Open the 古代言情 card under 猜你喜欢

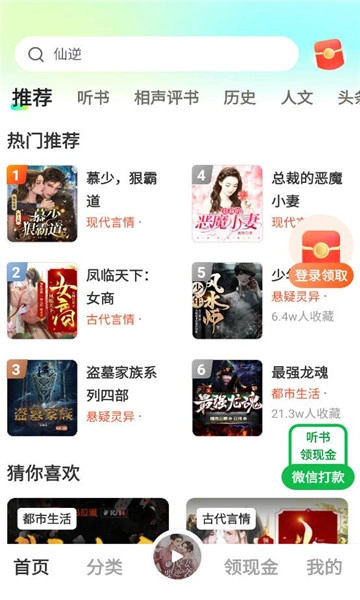pyautogui.click(x=267, y=521)
